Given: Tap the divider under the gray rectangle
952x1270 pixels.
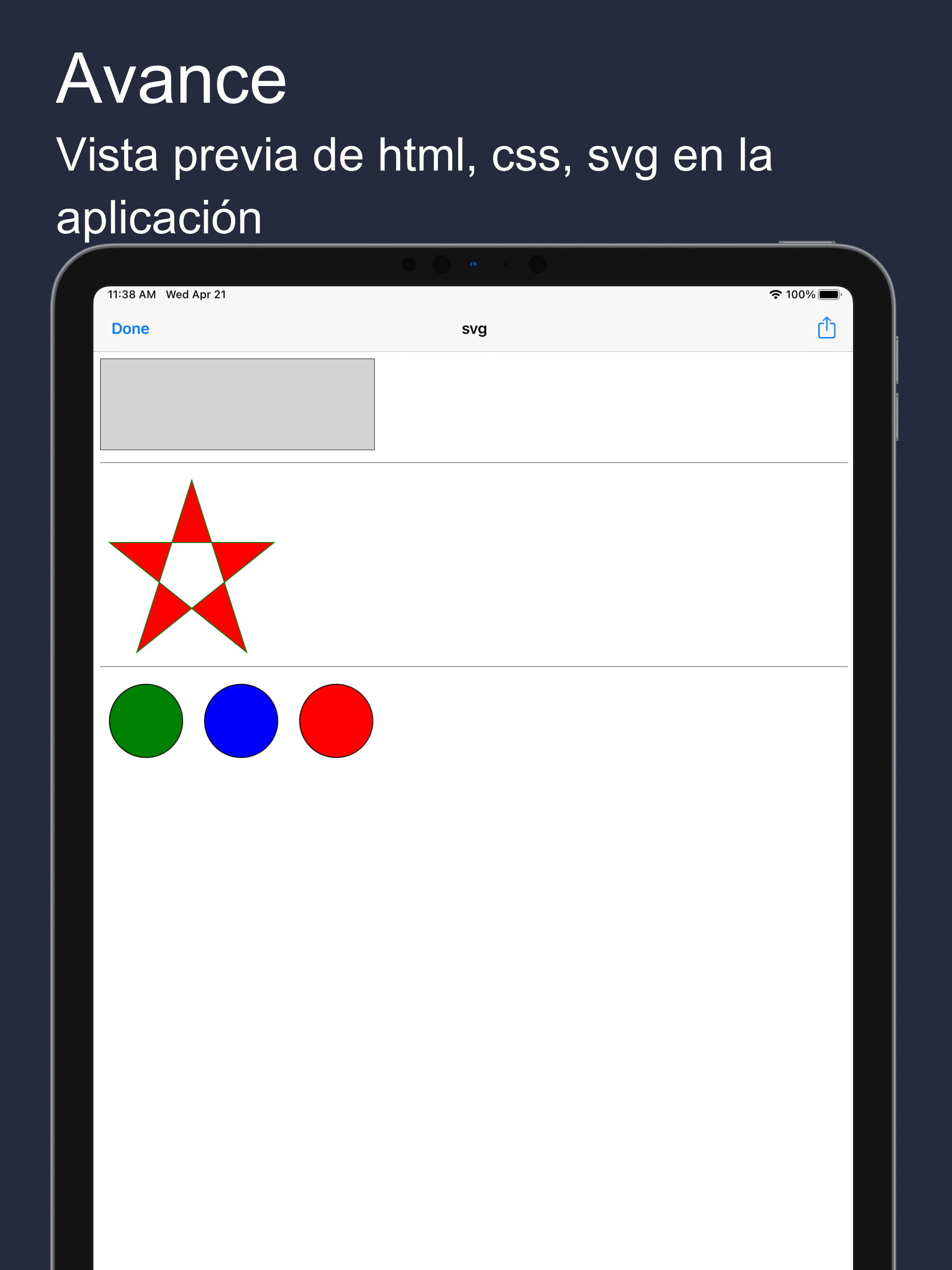Looking at the screenshot, I should (473, 463).
